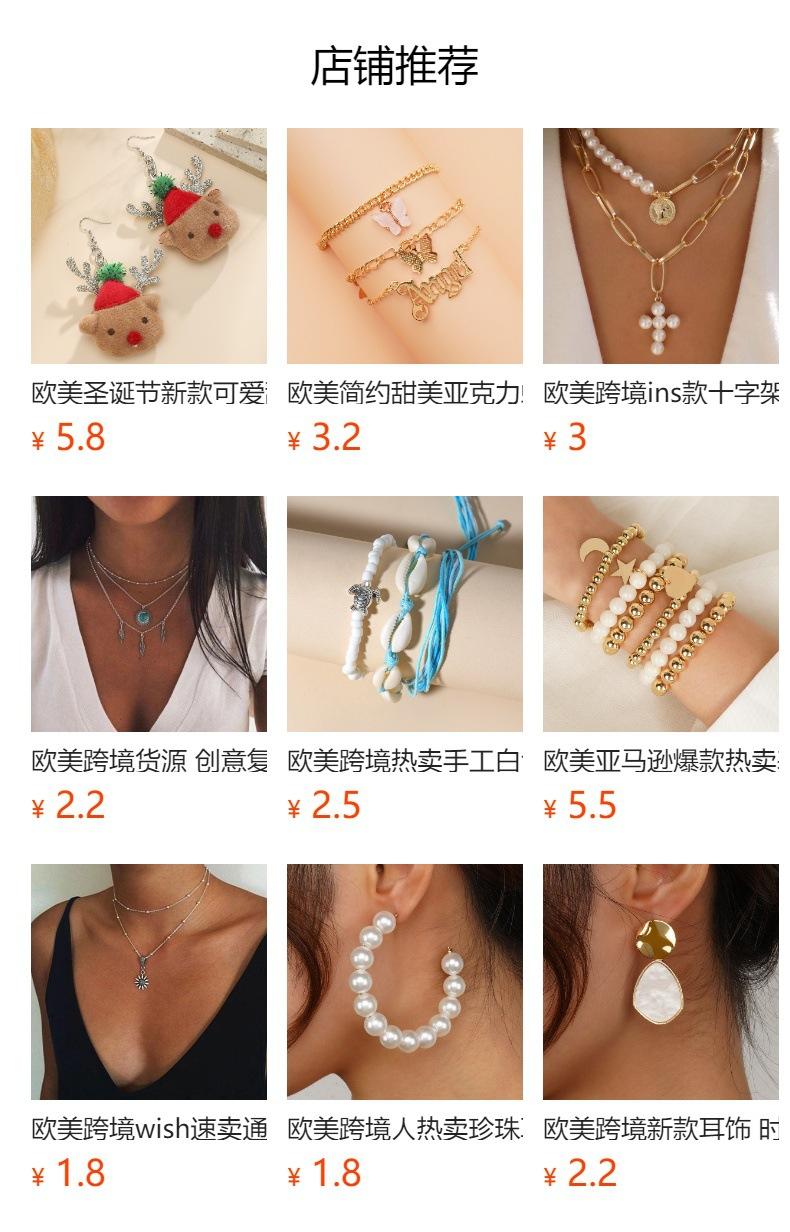
Task: View the gold bead bracelet set at ¥5.5
Action: pos(660,614)
